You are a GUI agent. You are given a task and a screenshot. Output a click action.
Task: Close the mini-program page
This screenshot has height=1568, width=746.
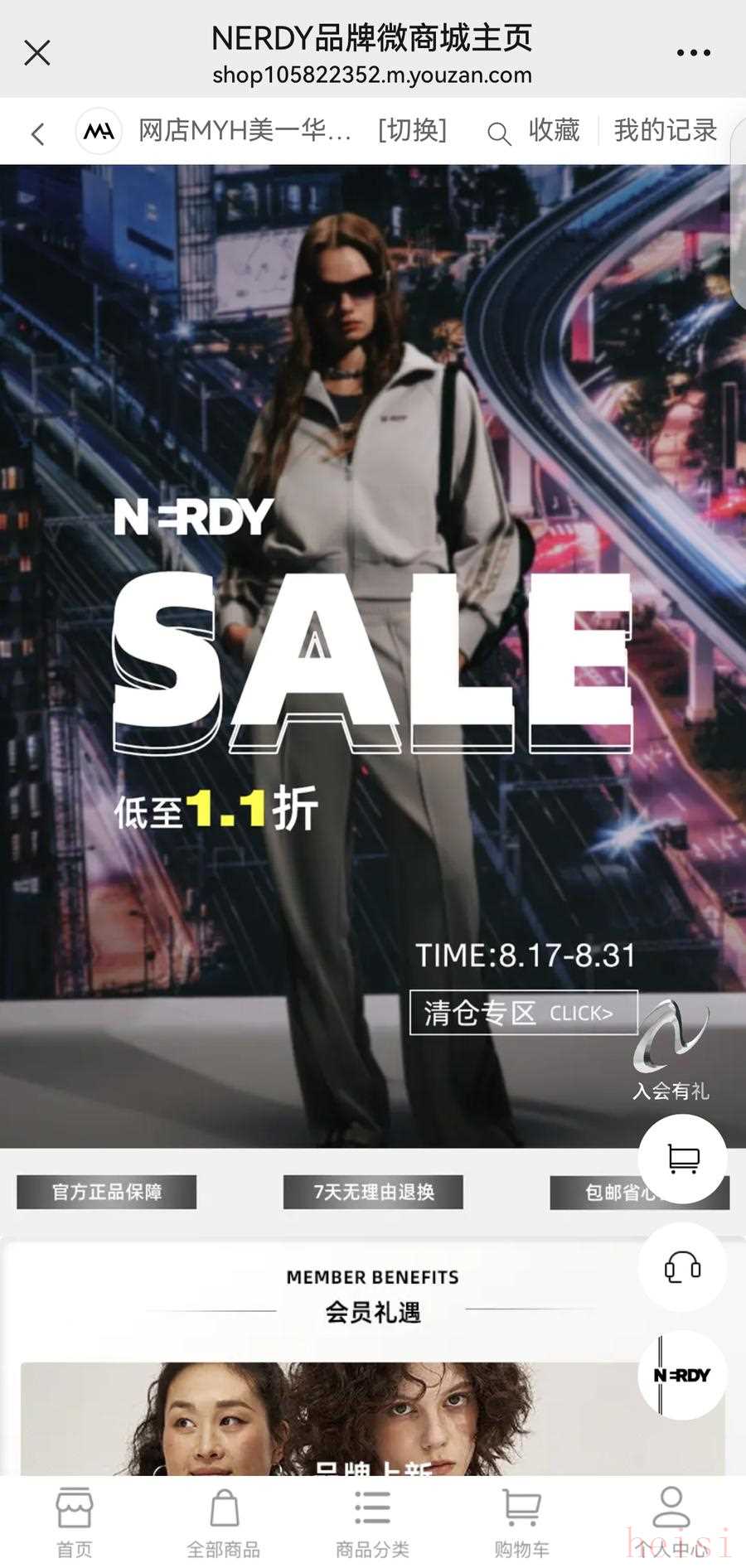tap(36, 53)
